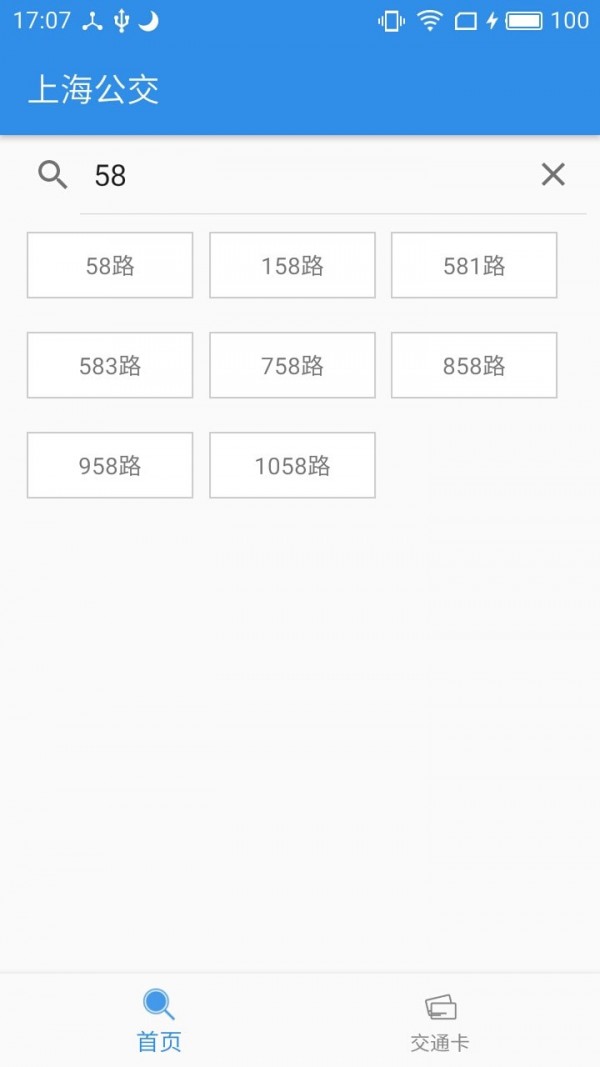Open the 583路 route

pos(110,366)
